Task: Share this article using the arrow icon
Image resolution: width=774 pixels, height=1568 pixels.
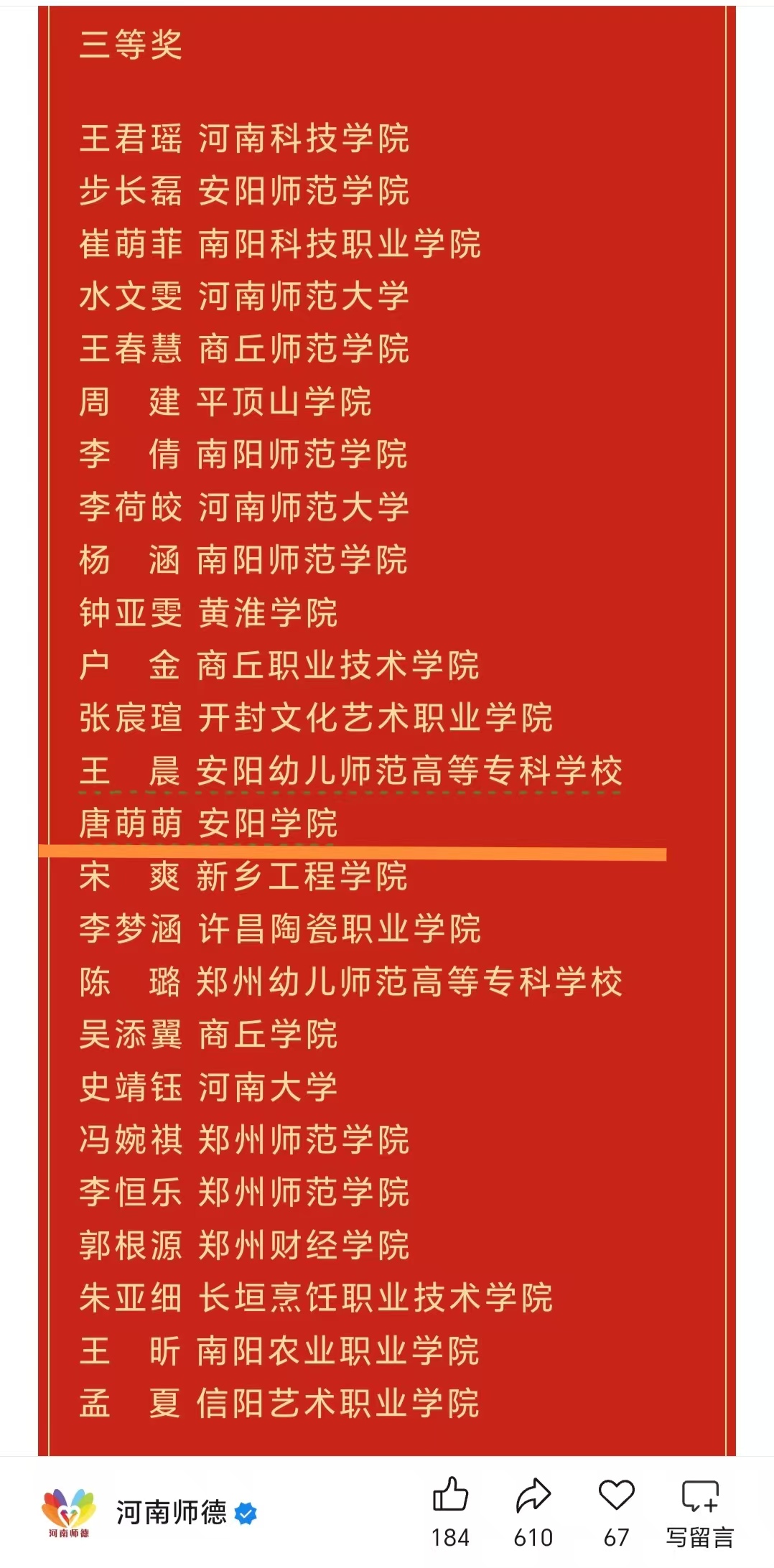Action: coord(533,1496)
